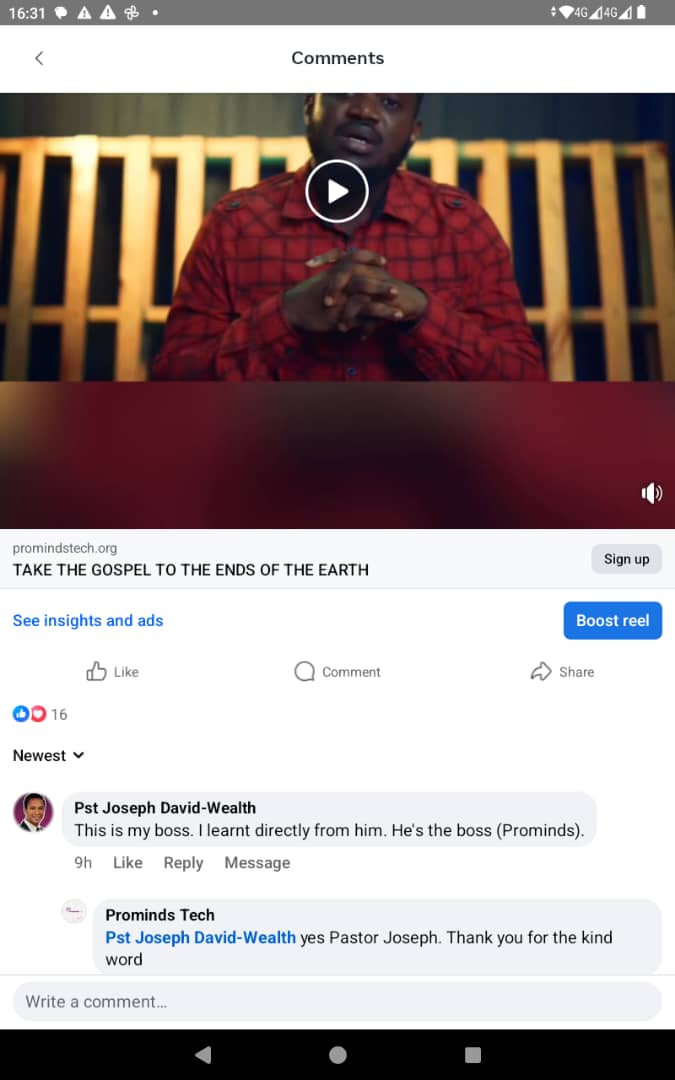Share this reel
675x1080 pixels.
coord(561,672)
